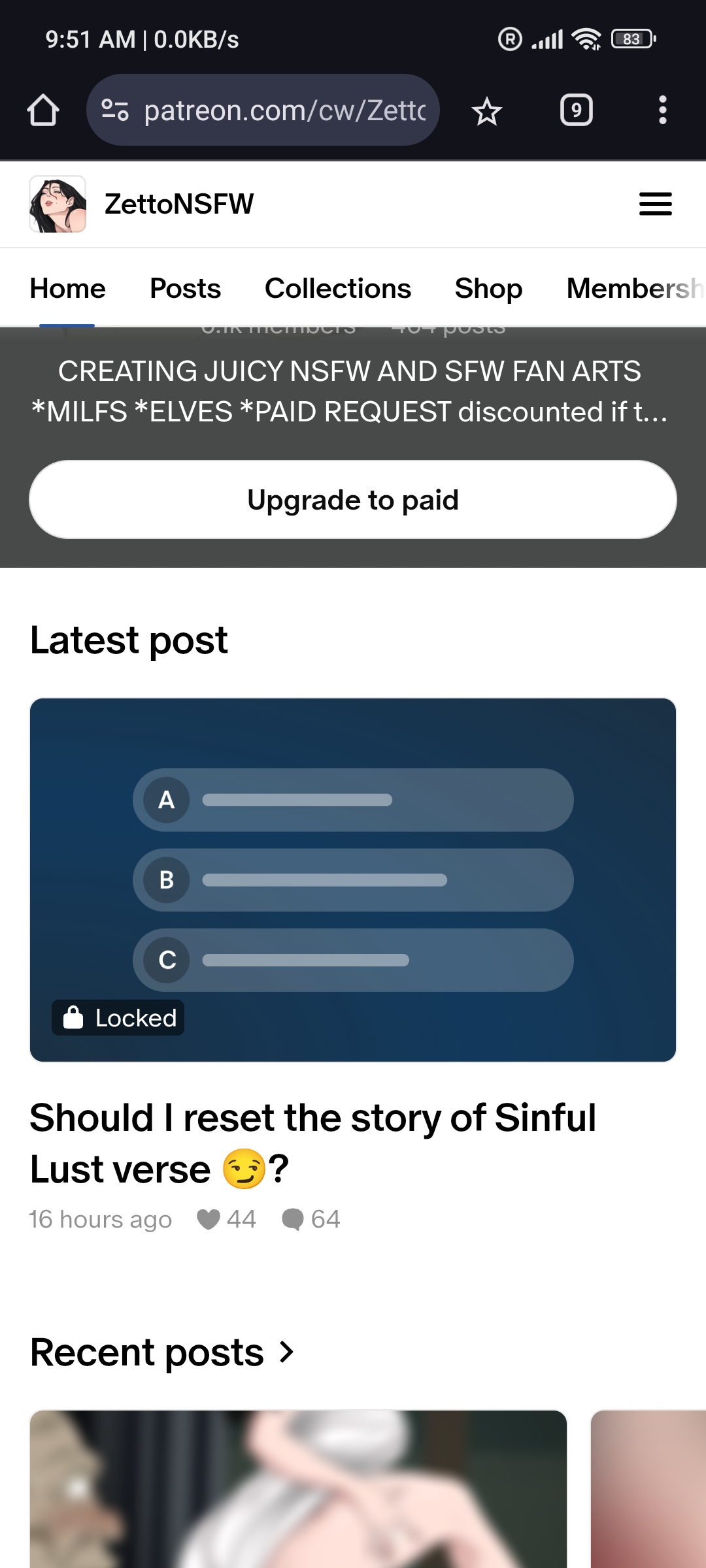Go to the browser home page
The image size is (706, 1568).
click(43, 110)
